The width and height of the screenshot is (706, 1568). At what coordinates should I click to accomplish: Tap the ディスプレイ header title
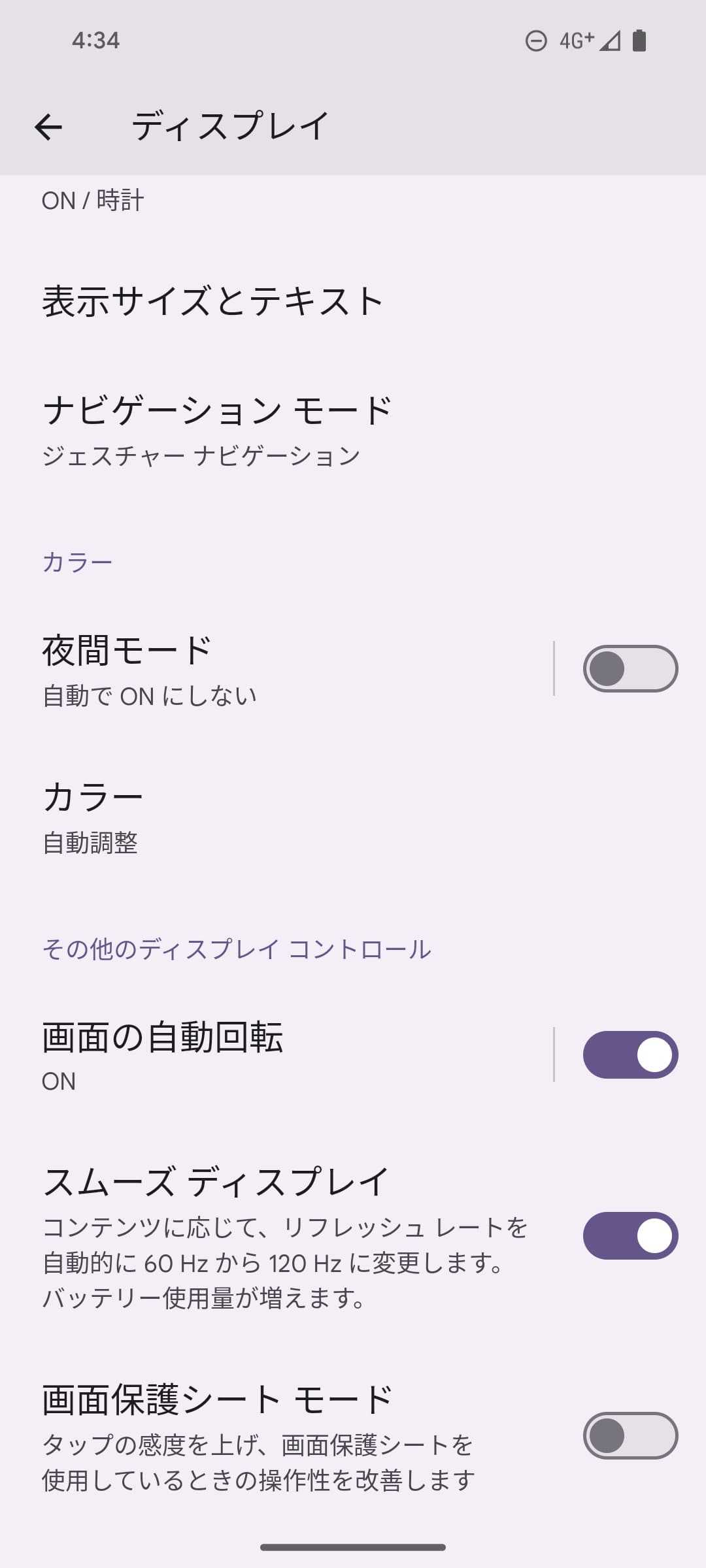[227, 127]
